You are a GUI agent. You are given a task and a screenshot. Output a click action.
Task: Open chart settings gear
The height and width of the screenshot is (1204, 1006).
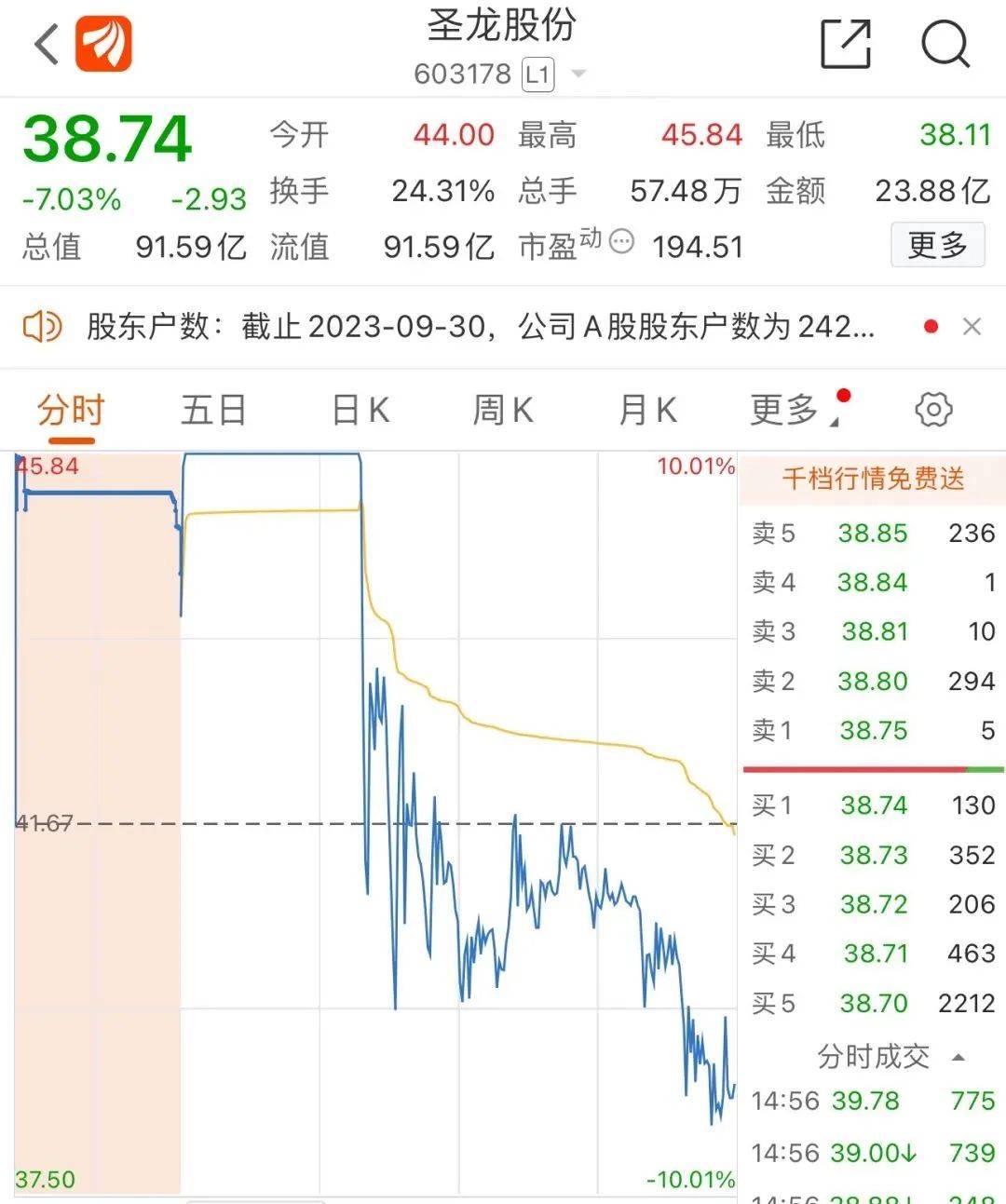[933, 410]
